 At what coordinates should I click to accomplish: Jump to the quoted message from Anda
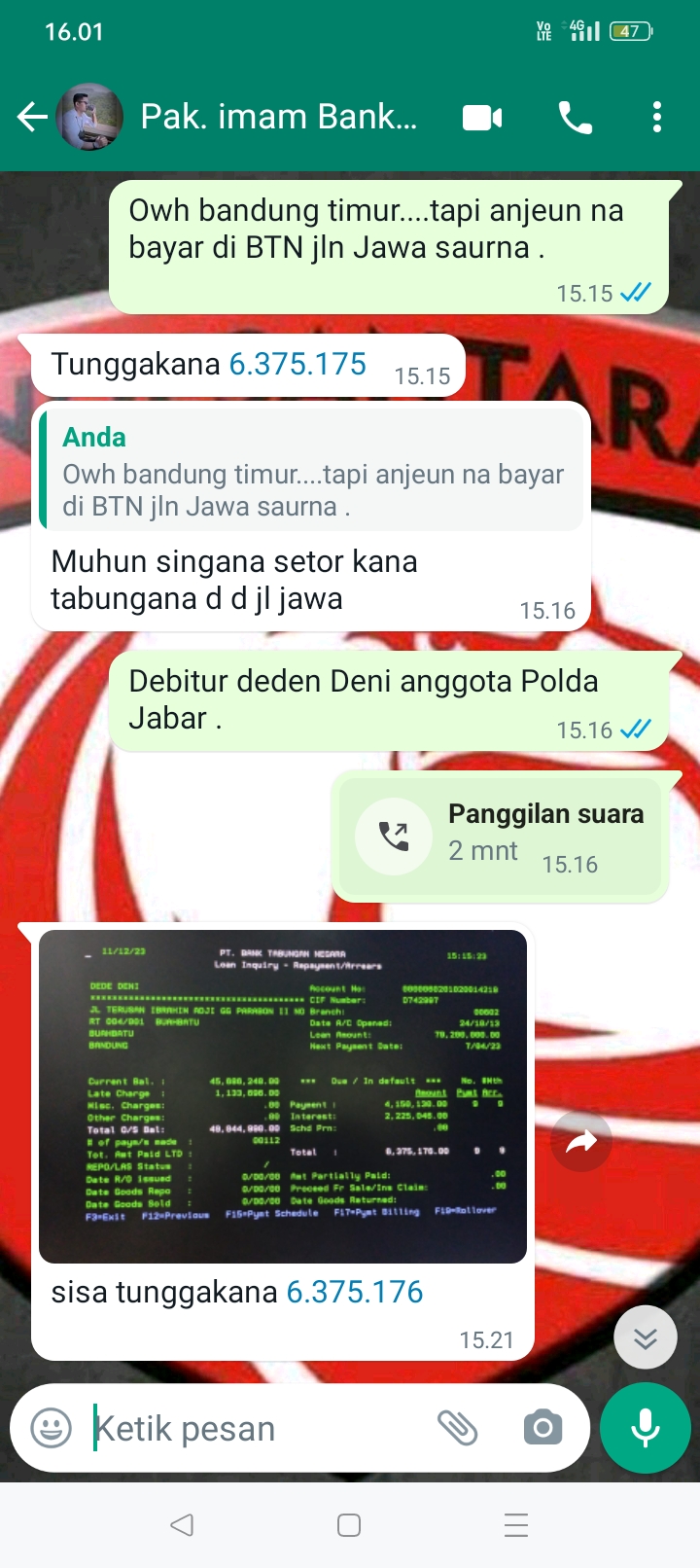pos(311,472)
